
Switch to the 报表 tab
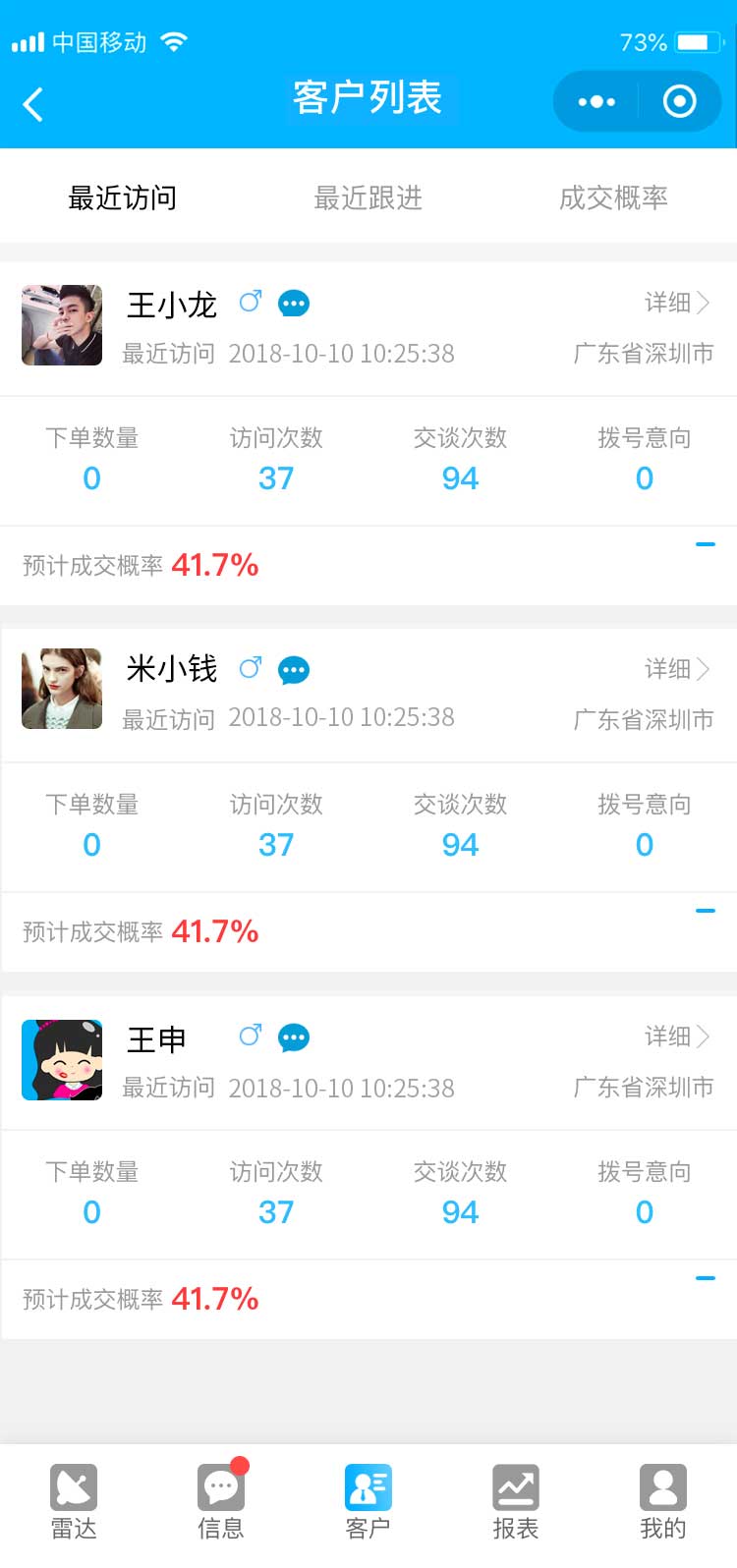coord(515,1501)
